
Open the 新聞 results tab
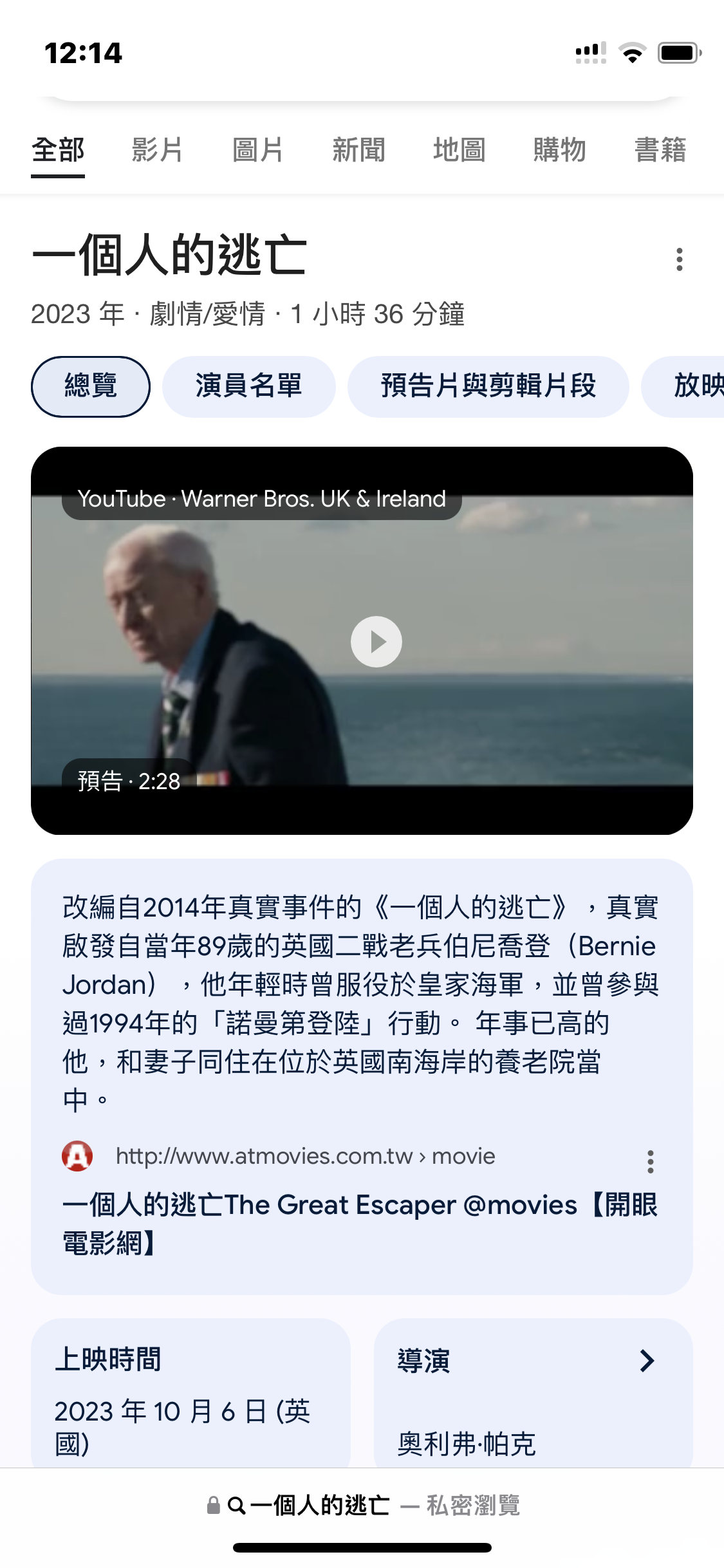pos(358,150)
